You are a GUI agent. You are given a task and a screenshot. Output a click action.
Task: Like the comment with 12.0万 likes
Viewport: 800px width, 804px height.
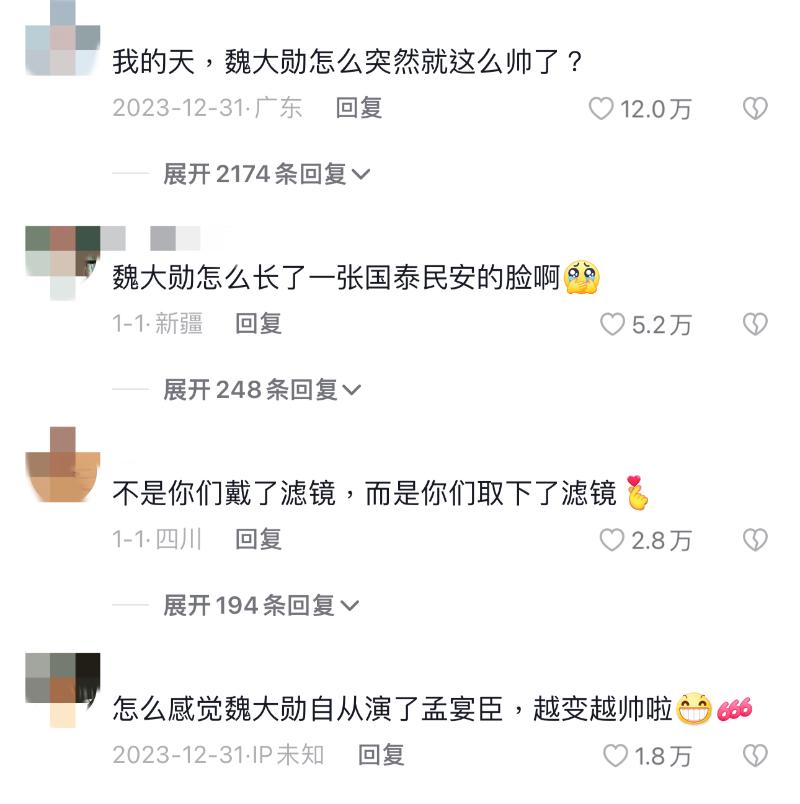coord(601,109)
